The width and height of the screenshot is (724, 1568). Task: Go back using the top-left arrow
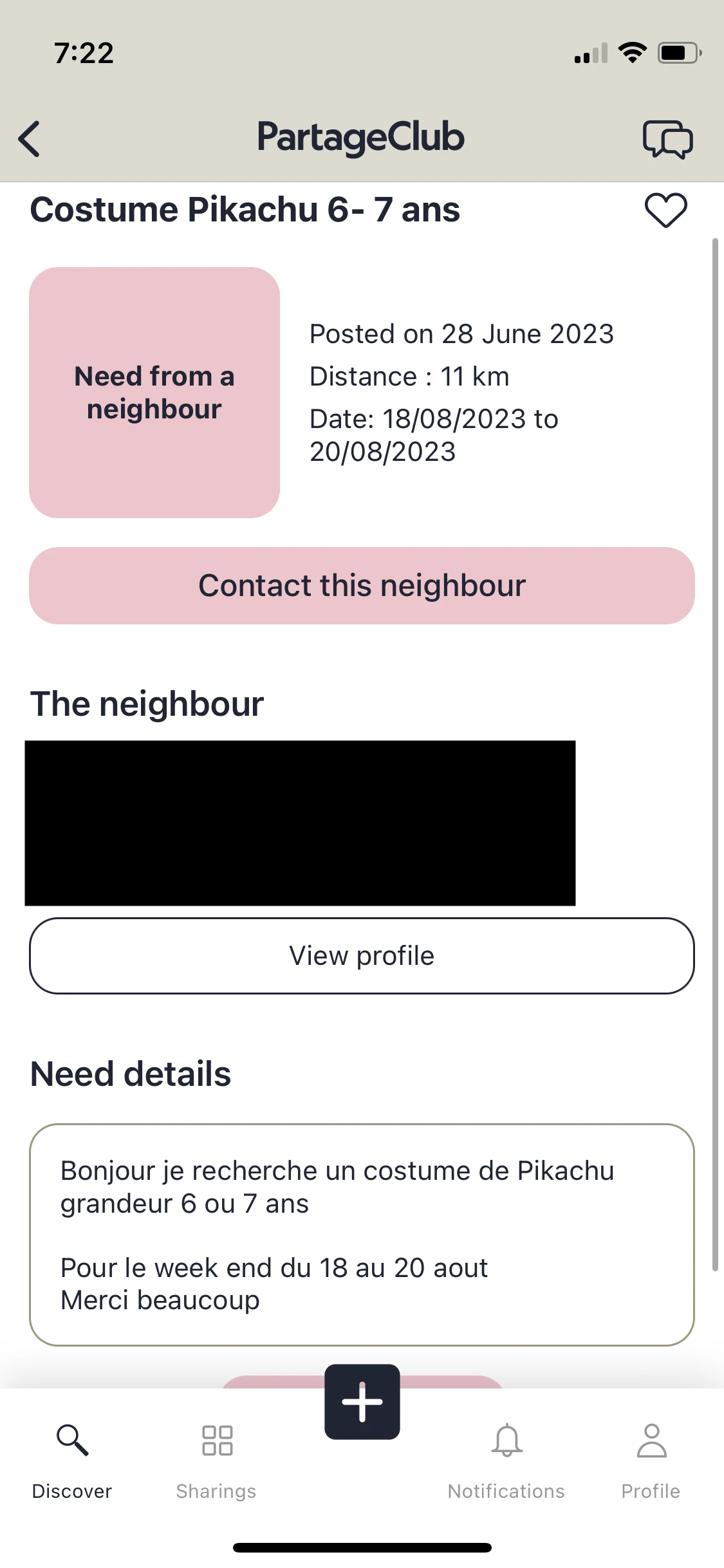click(30, 138)
